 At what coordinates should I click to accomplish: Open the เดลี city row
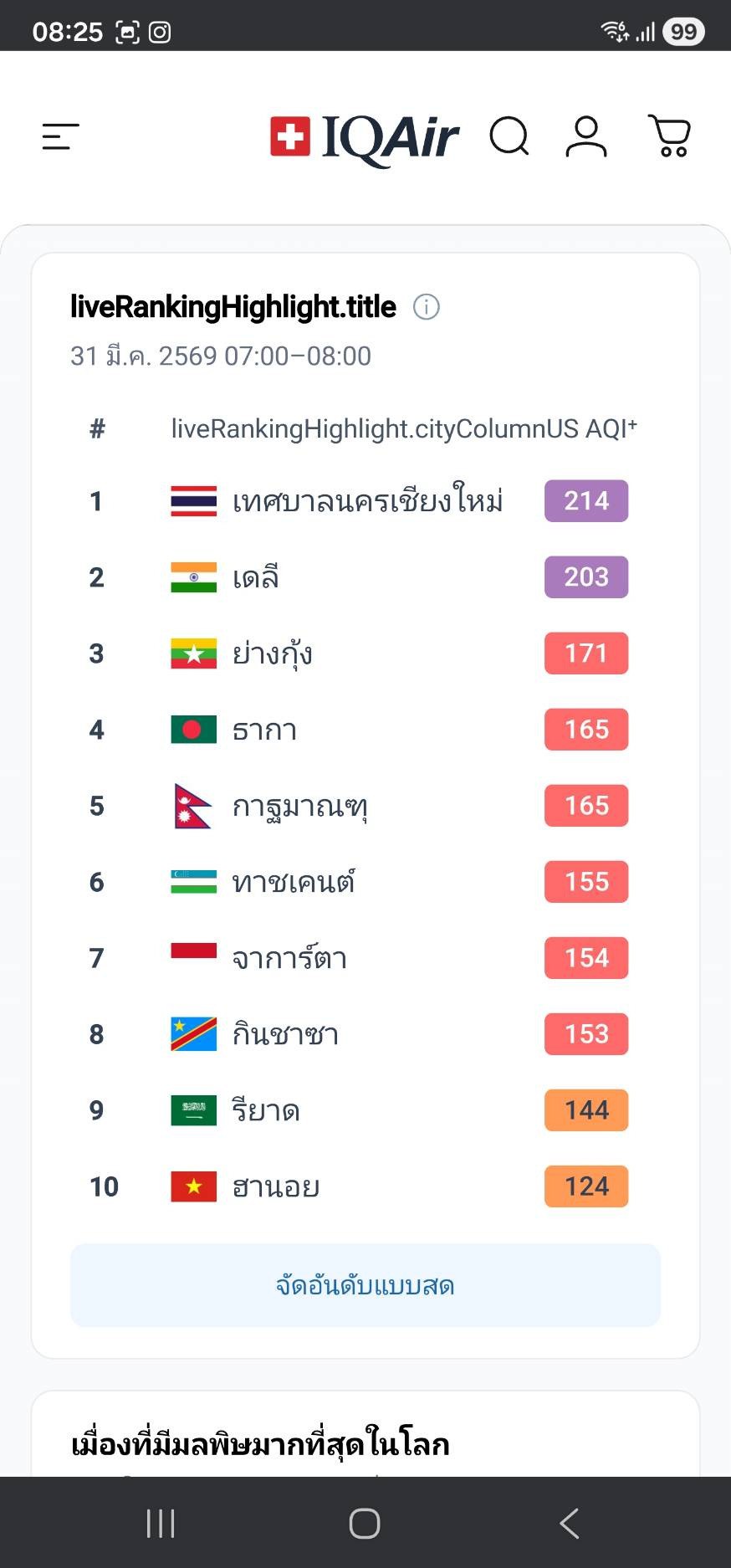click(256, 577)
